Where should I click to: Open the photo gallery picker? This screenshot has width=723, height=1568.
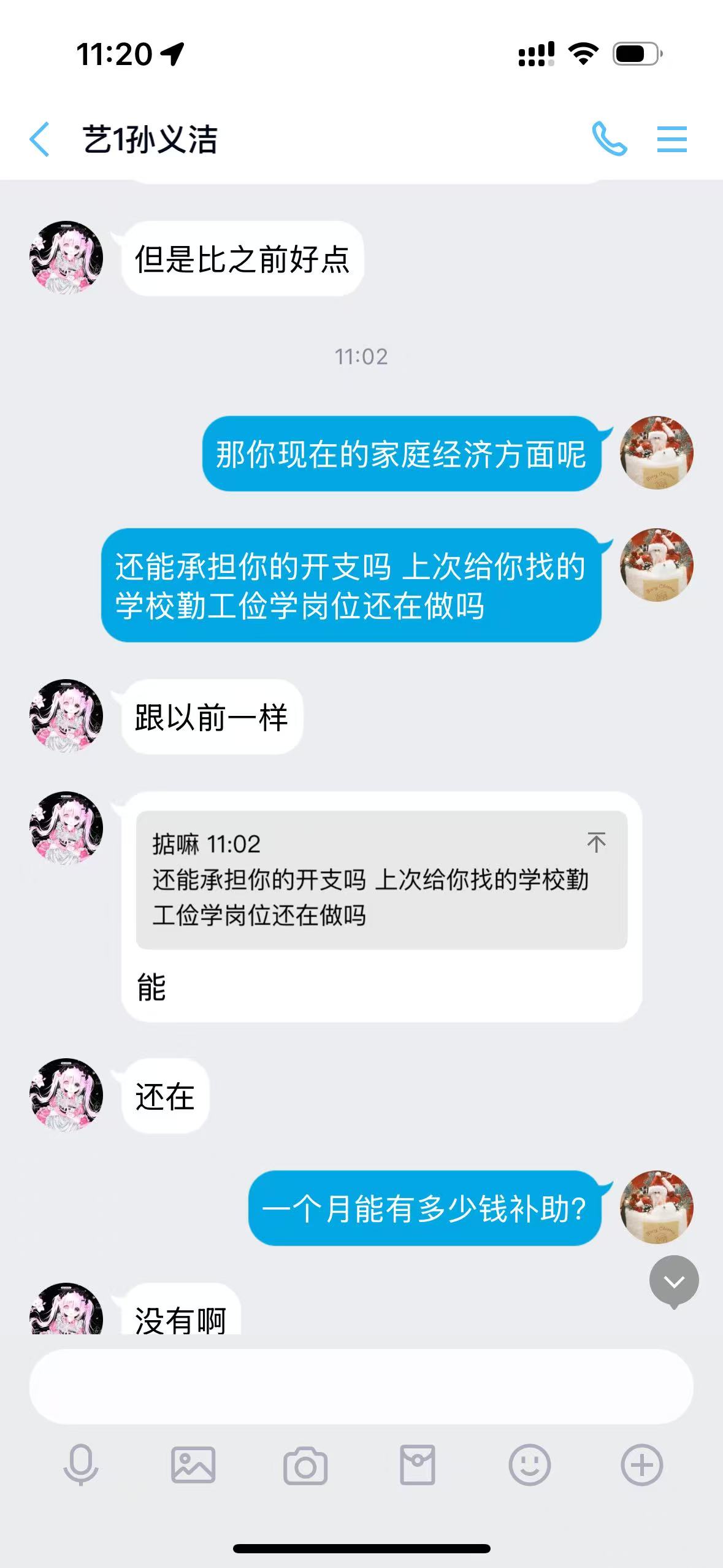pyautogui.click(x=193, y=1465)
